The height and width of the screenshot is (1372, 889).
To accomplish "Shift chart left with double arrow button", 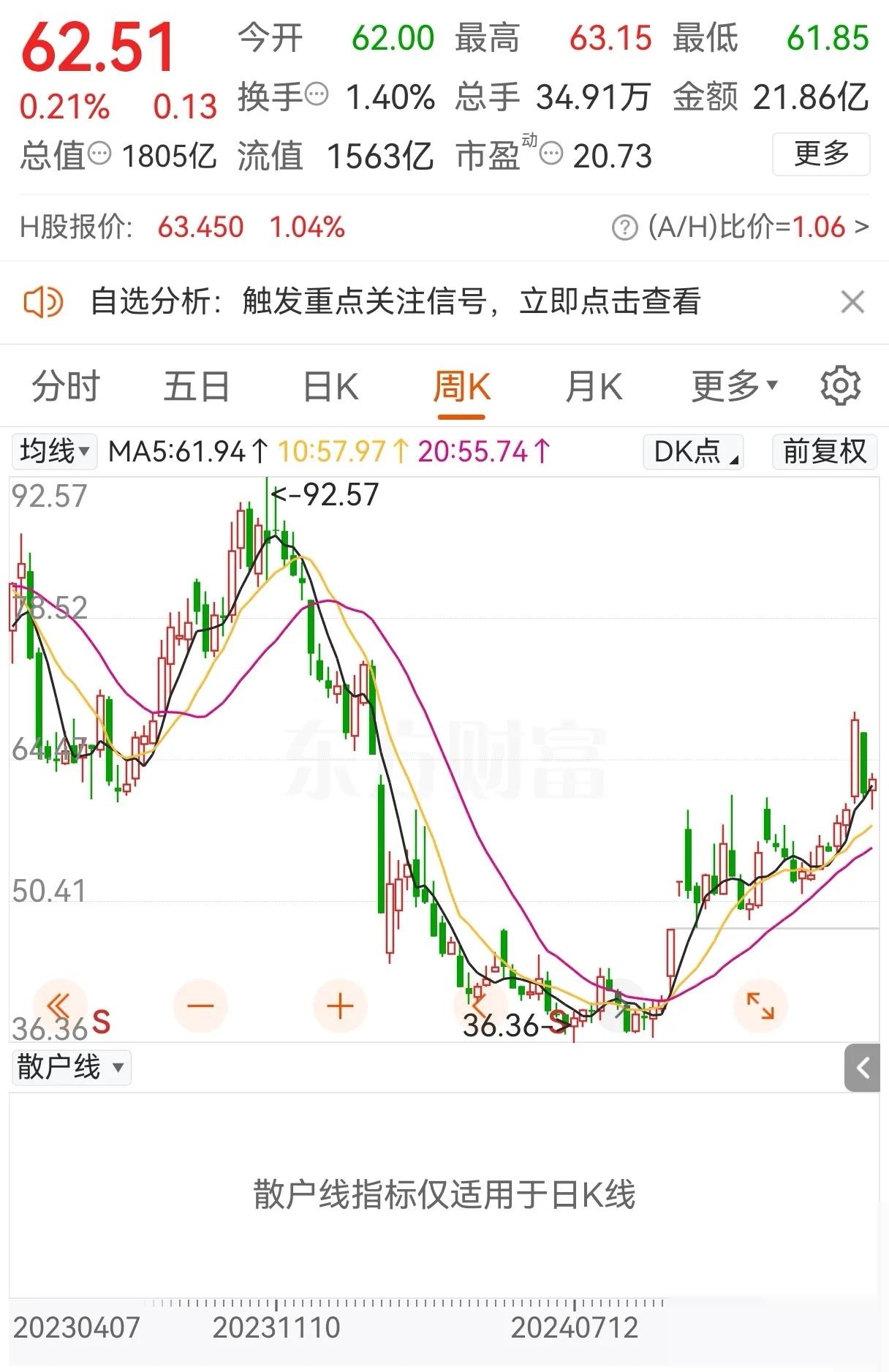I will pos(60,1006).
